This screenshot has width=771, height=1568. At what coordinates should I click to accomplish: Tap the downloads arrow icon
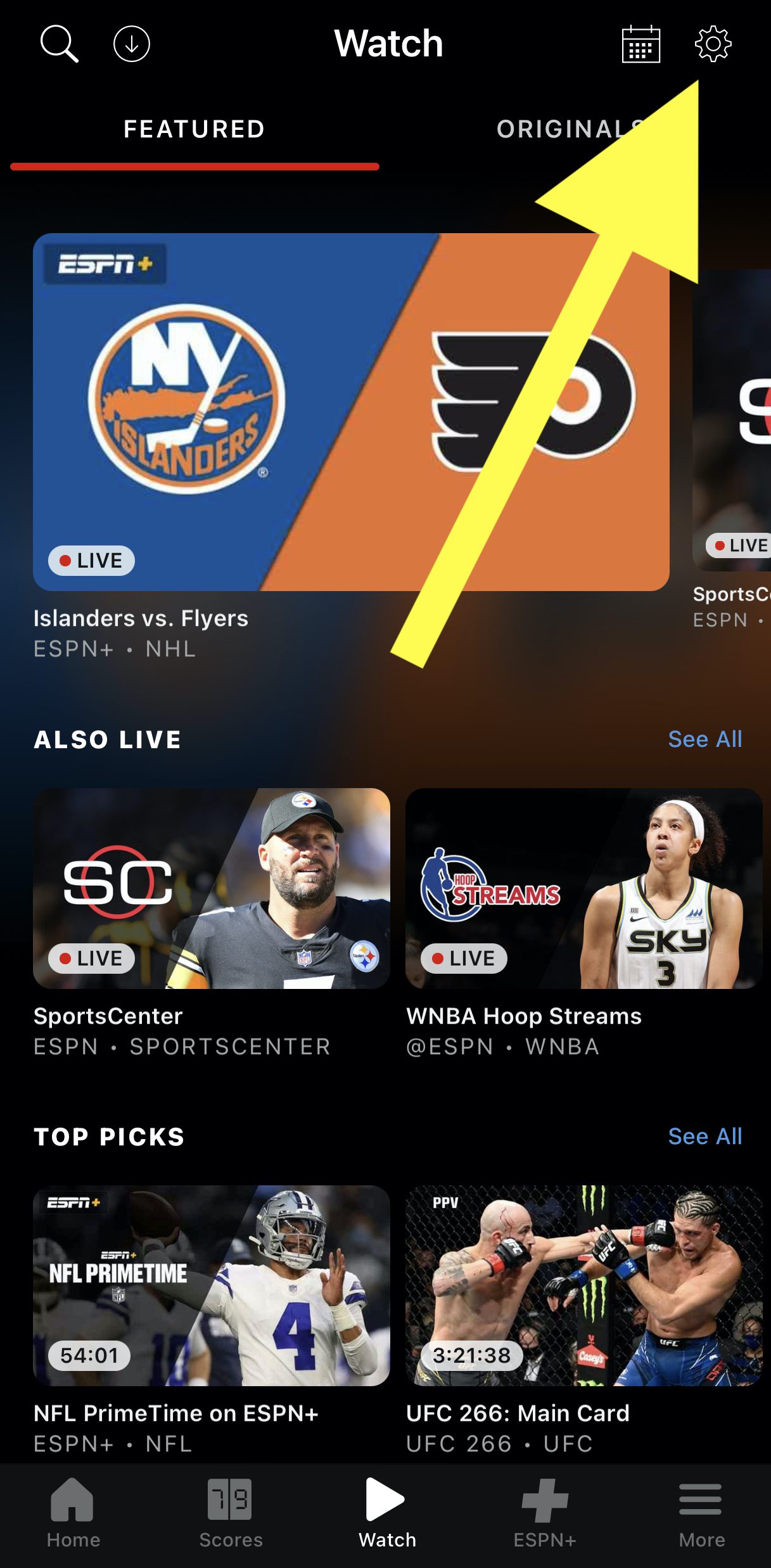pyautogui.click(x=132, y=44)
